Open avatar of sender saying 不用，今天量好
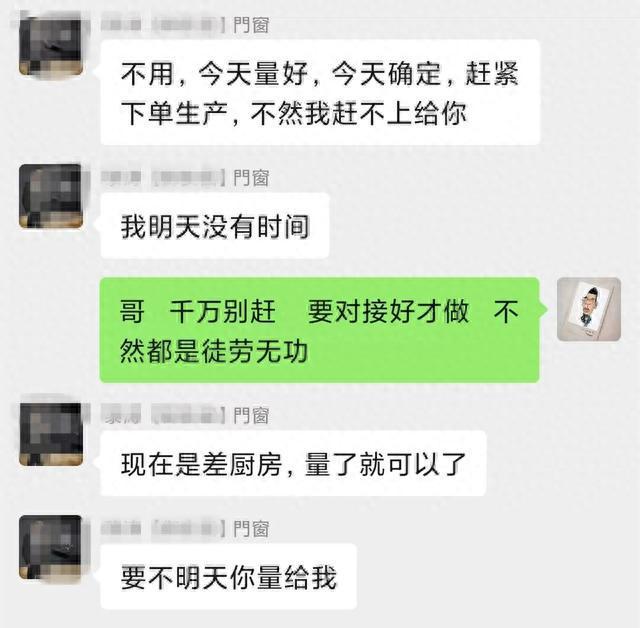Image resolution: width=640 pixels, height=628 pixels. click(50, 42)
